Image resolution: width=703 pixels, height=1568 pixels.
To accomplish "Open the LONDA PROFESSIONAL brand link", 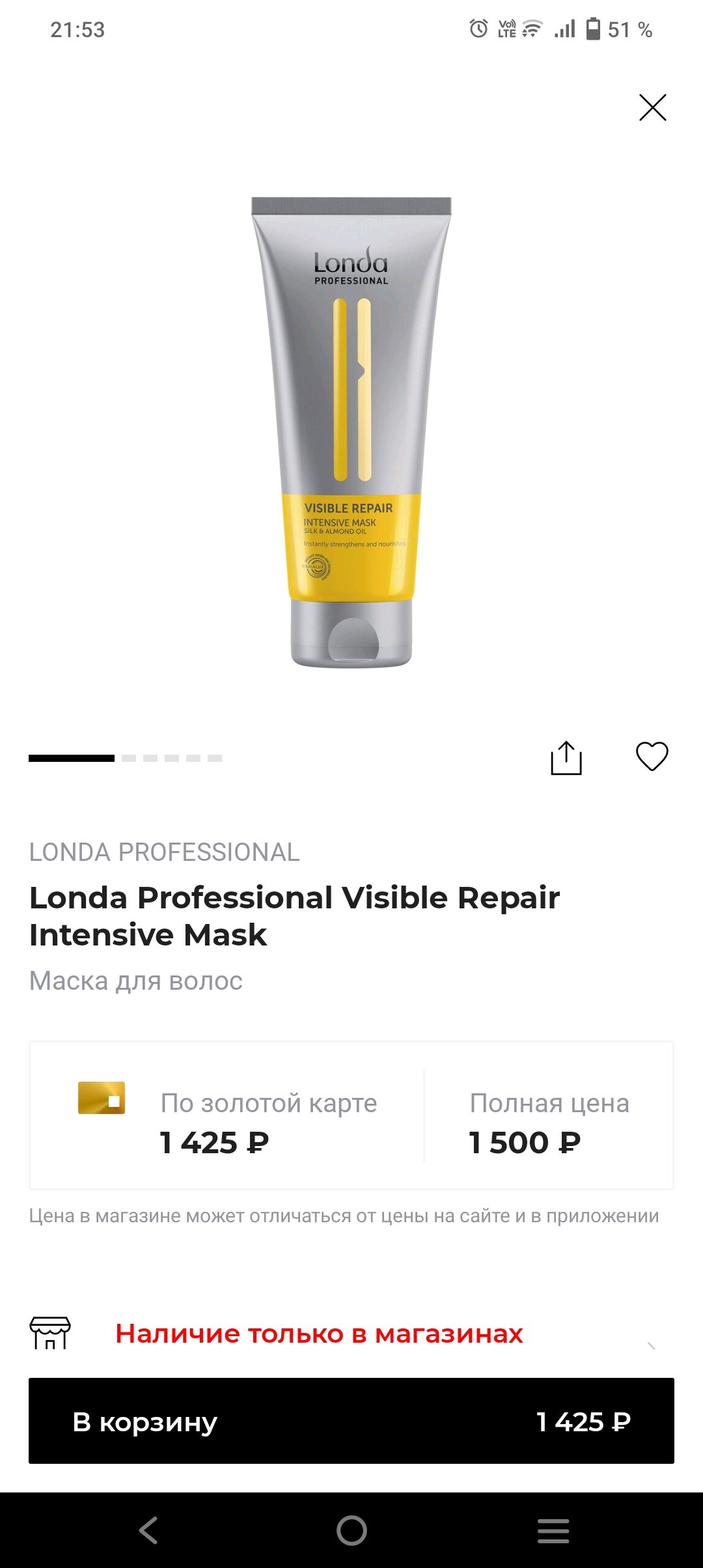I will tap(165, 852).
